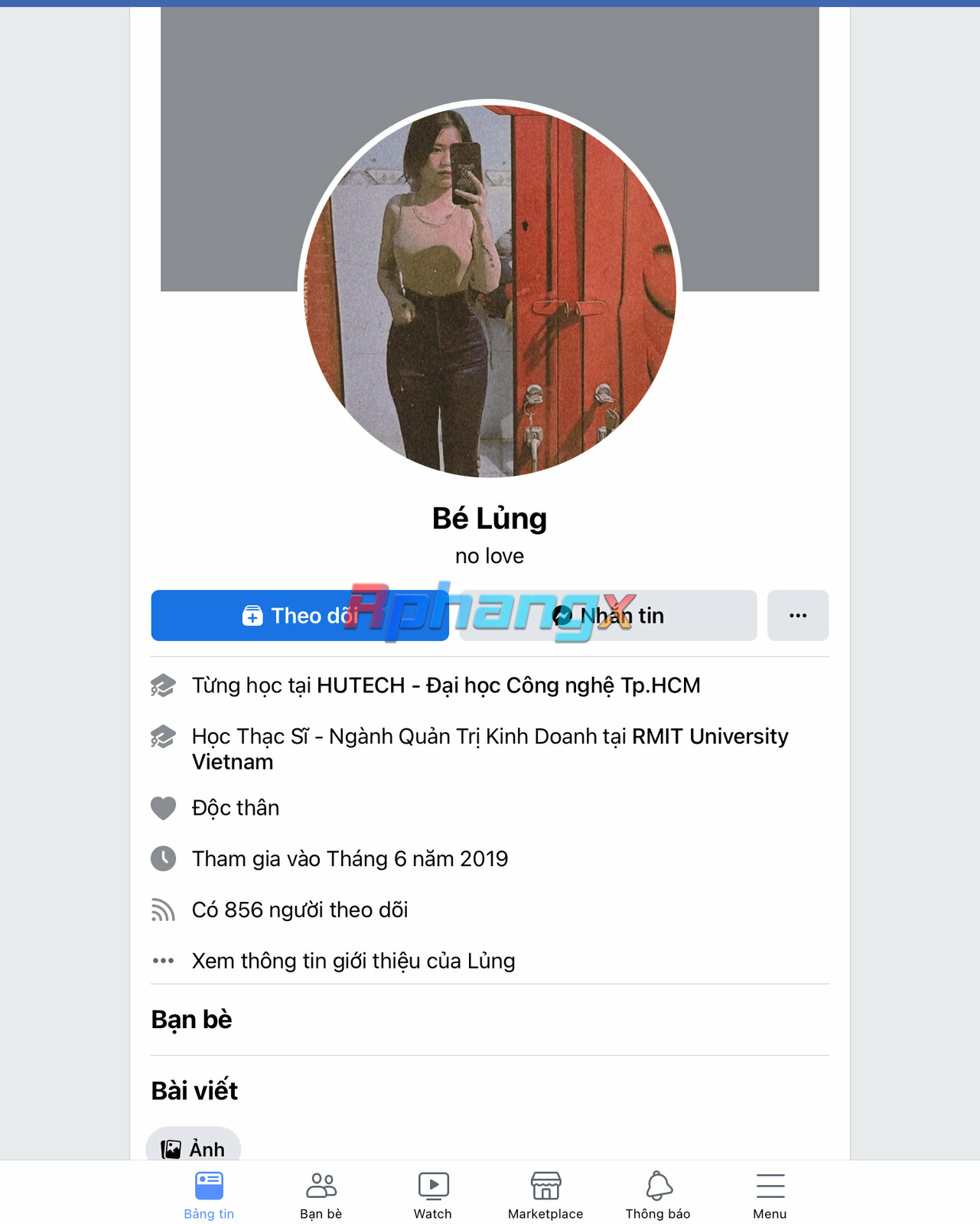The width and height of the screenshot is (980, 1224).
Task: Open the Bạn bè friends section
Action: click(x=191, y=1020)
